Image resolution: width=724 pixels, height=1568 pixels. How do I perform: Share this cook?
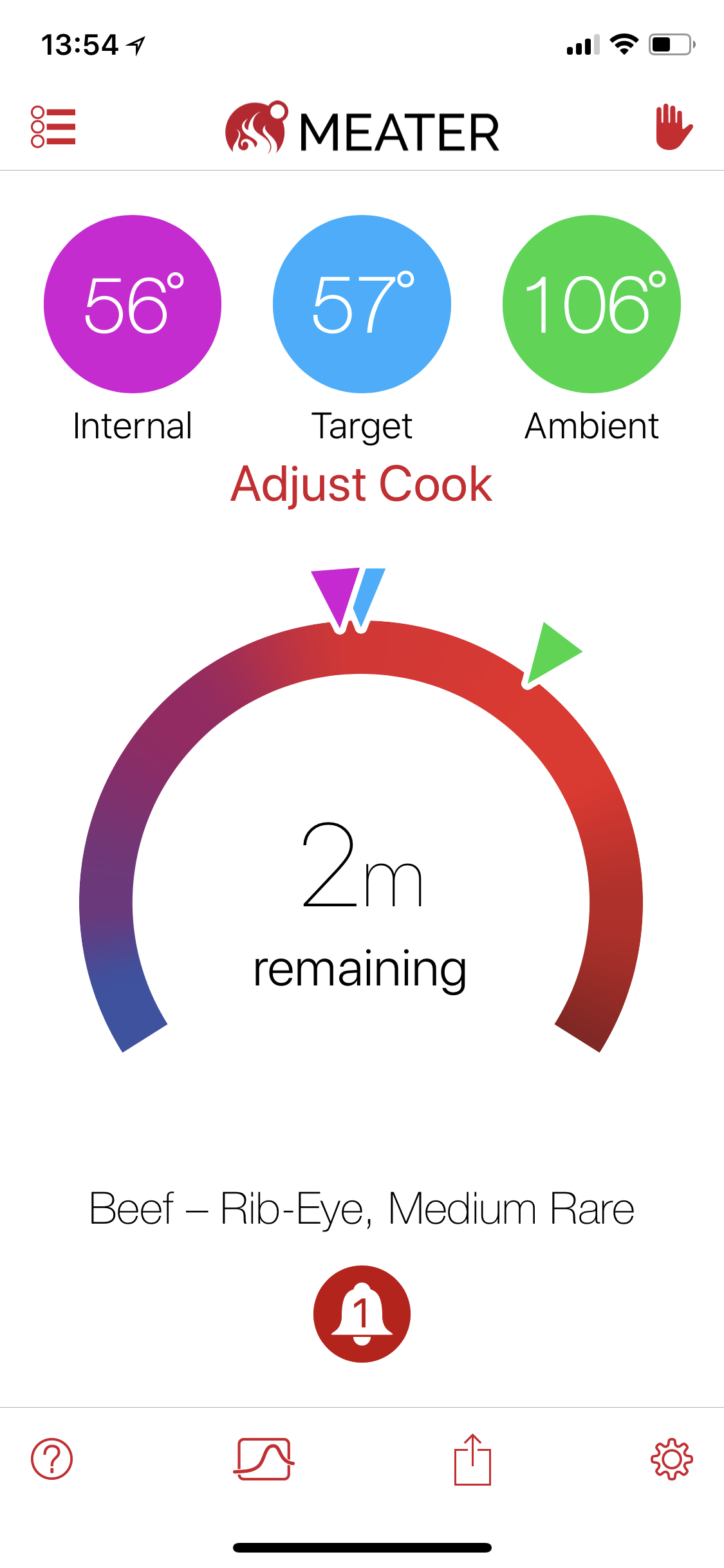point(472,1459)
